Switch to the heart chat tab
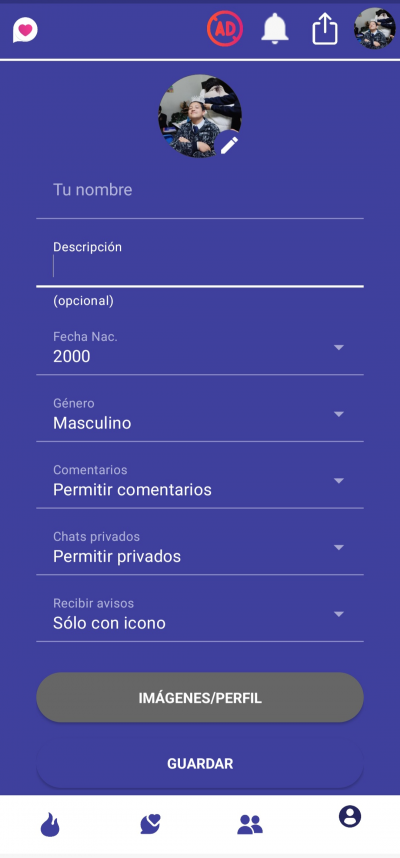400x858 pixels. pyautogui.click(x=150, y=824)
